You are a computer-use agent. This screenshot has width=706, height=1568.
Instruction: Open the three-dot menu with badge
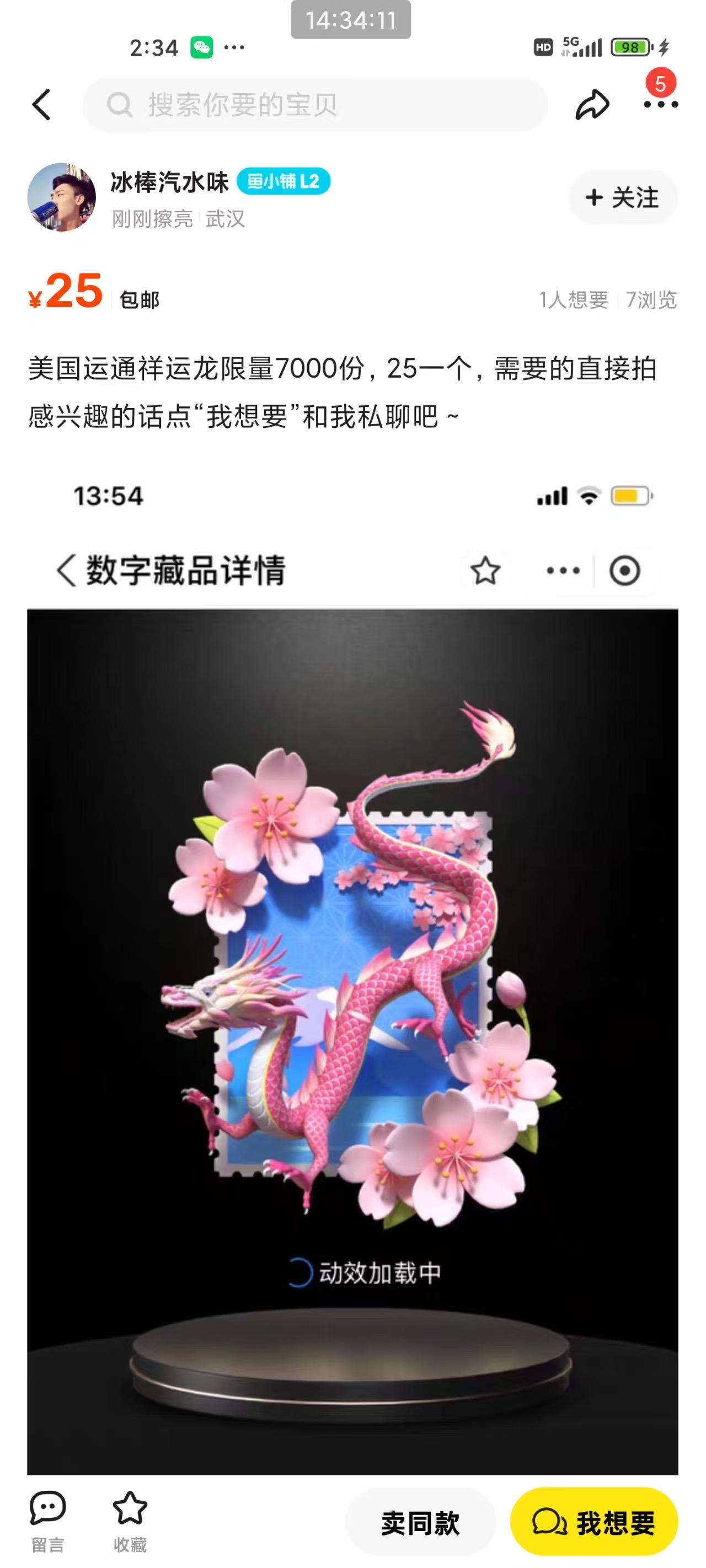pyautogui.click(x=660, y=104)
